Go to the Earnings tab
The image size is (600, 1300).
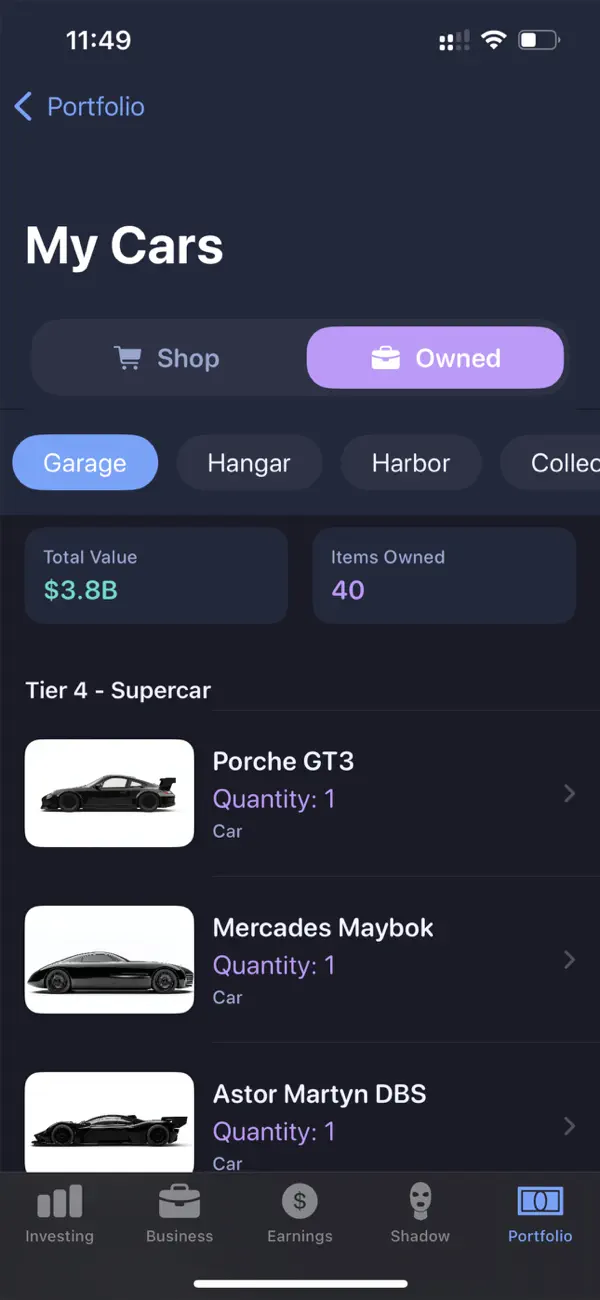(x=299, y=1214)
